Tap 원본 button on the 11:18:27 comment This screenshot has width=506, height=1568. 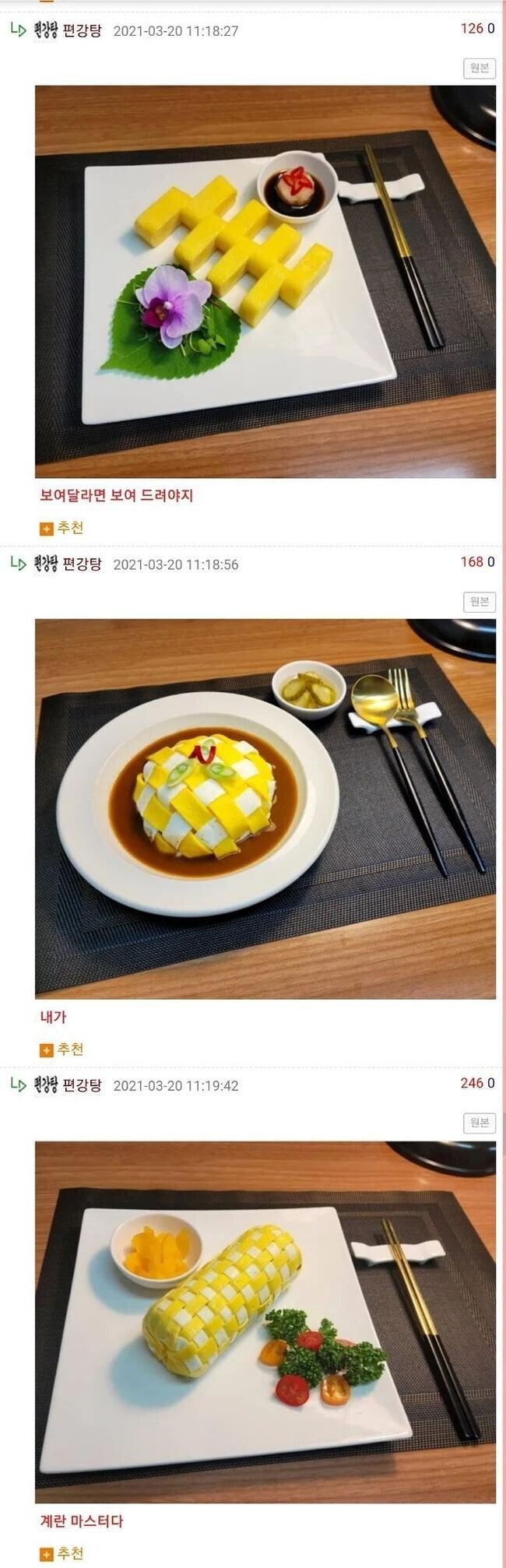479,69
